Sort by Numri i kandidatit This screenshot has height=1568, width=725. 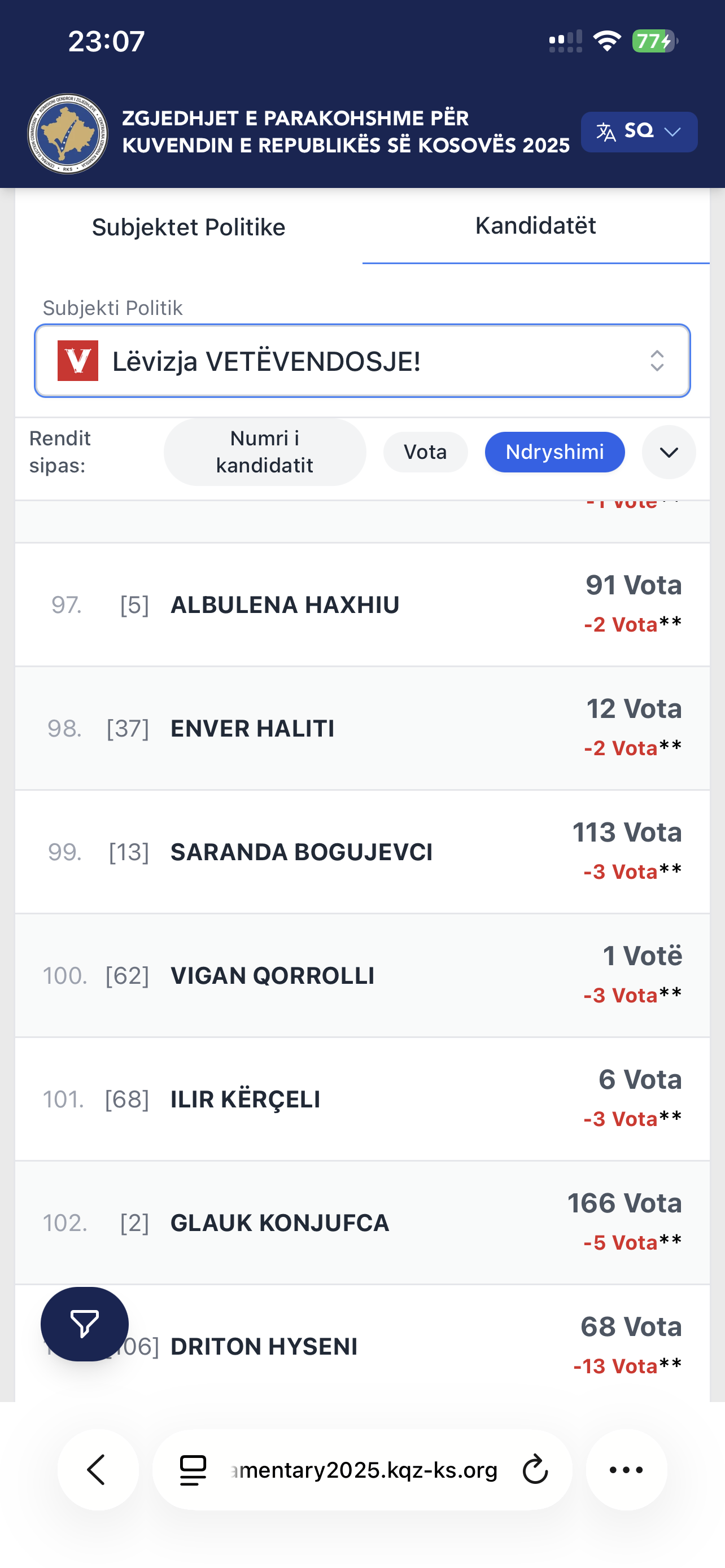(x=264, y=452)
